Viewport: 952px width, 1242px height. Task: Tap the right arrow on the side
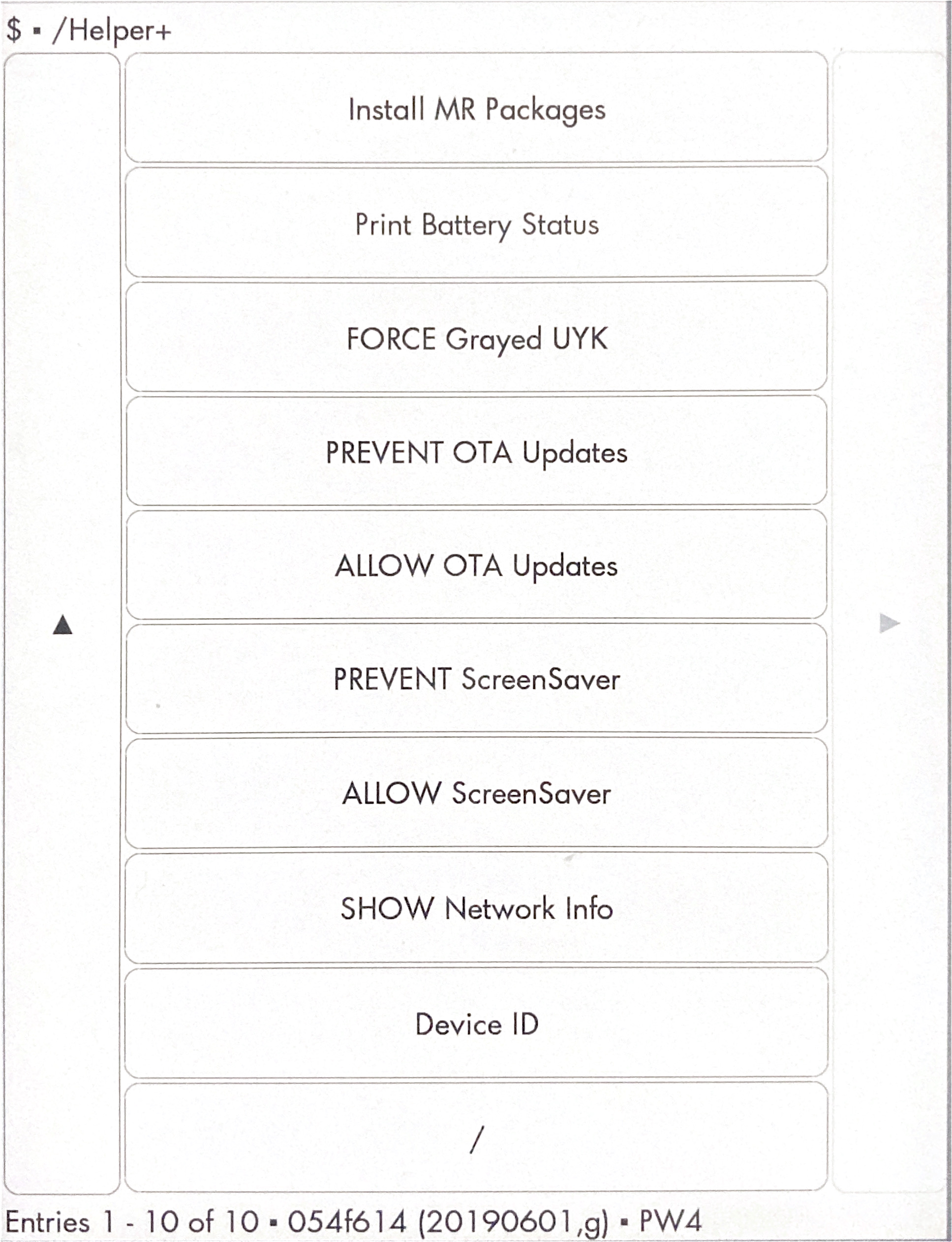tap(889, 623)
